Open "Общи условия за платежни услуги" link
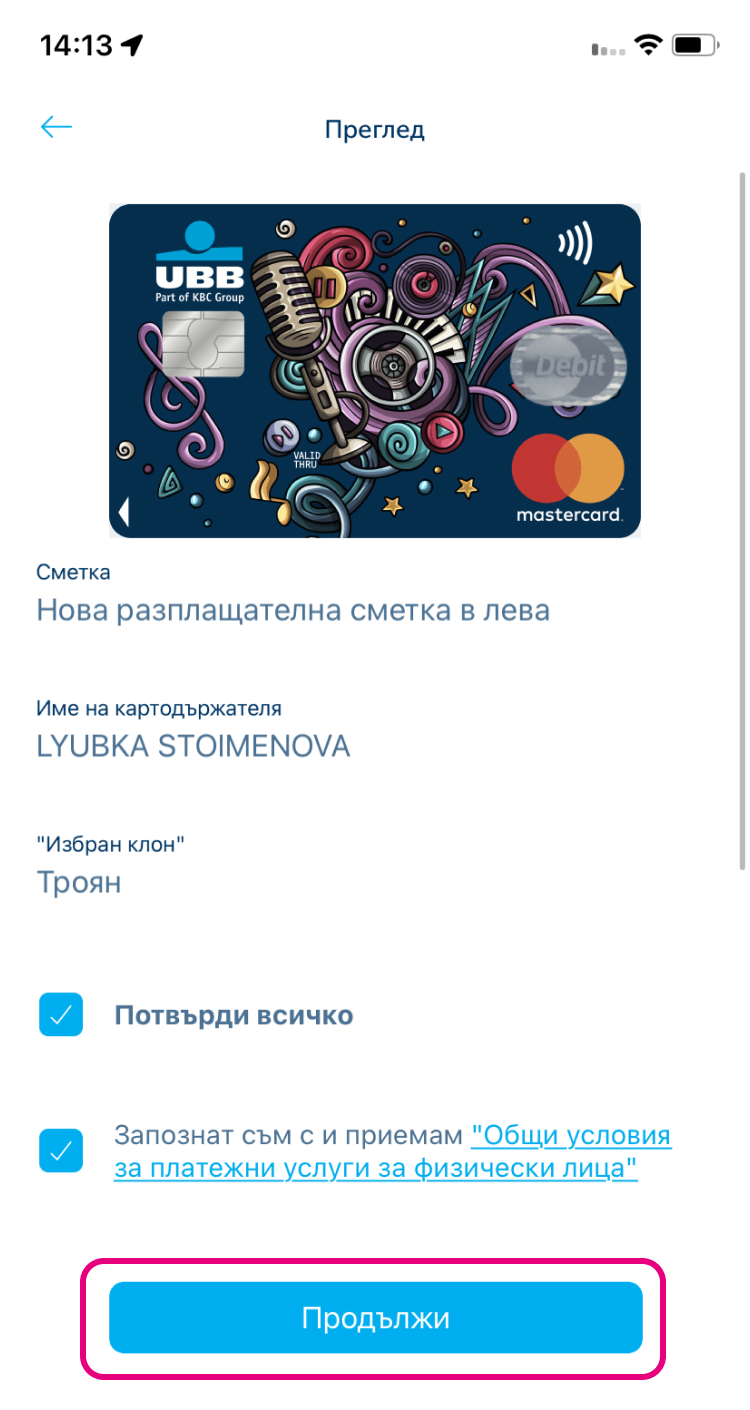Screen dimensions: 750x1410 coord(570,1136)
